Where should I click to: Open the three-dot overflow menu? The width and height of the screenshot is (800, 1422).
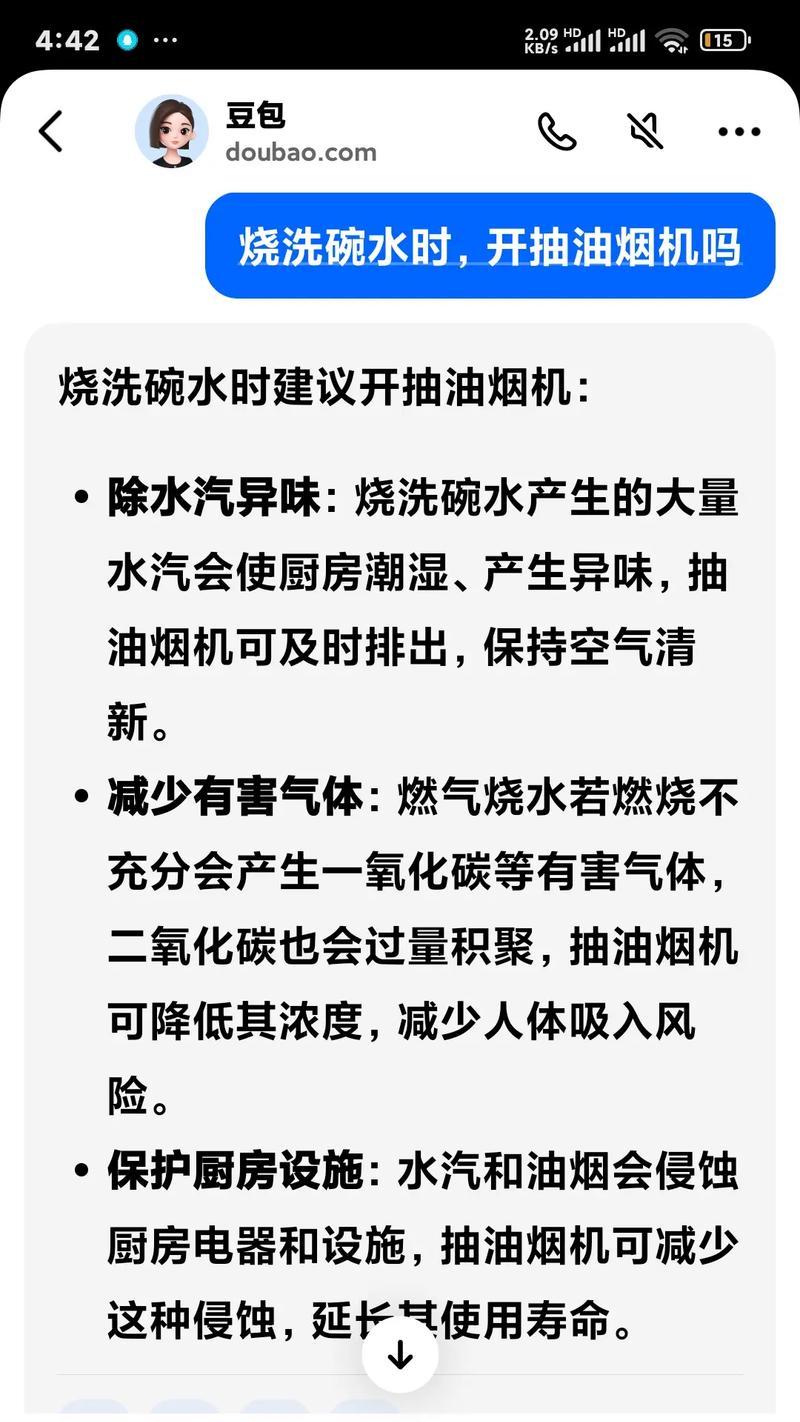pyautogui.click(x=739, y=132)
